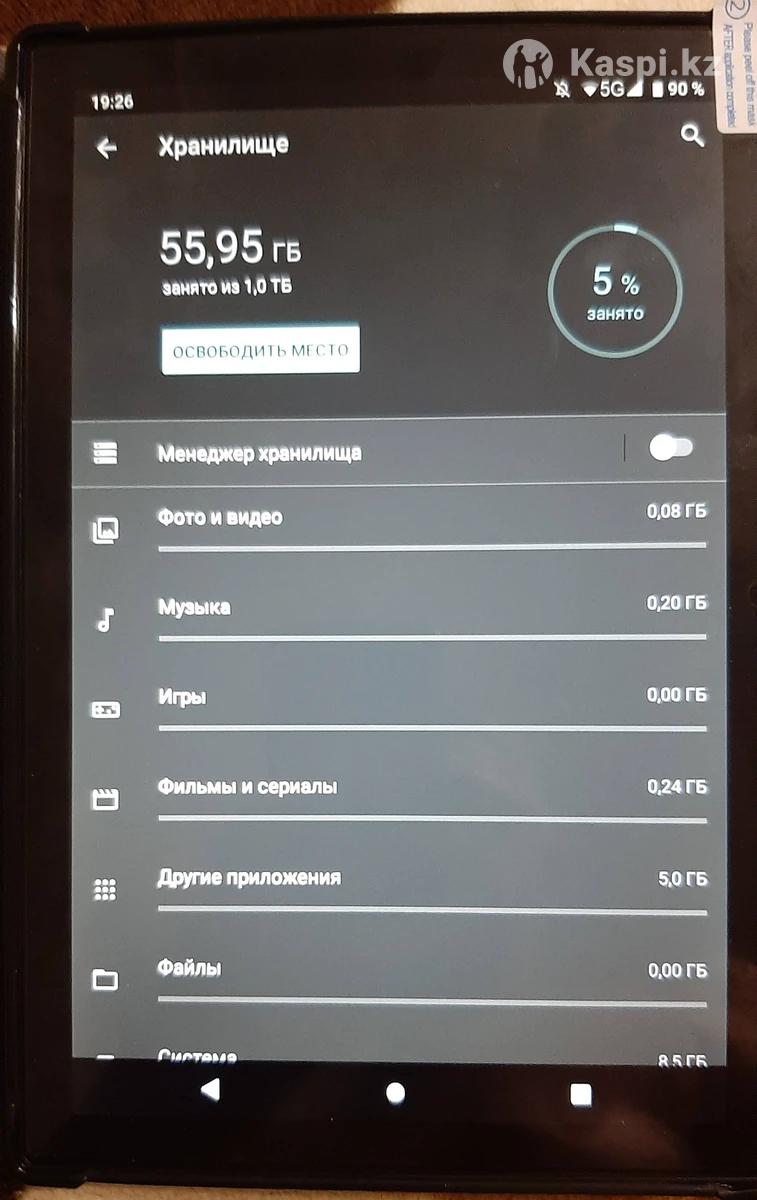Tap the system home button
Viewport: 757px width, 1200px height.
point(395,1092)
